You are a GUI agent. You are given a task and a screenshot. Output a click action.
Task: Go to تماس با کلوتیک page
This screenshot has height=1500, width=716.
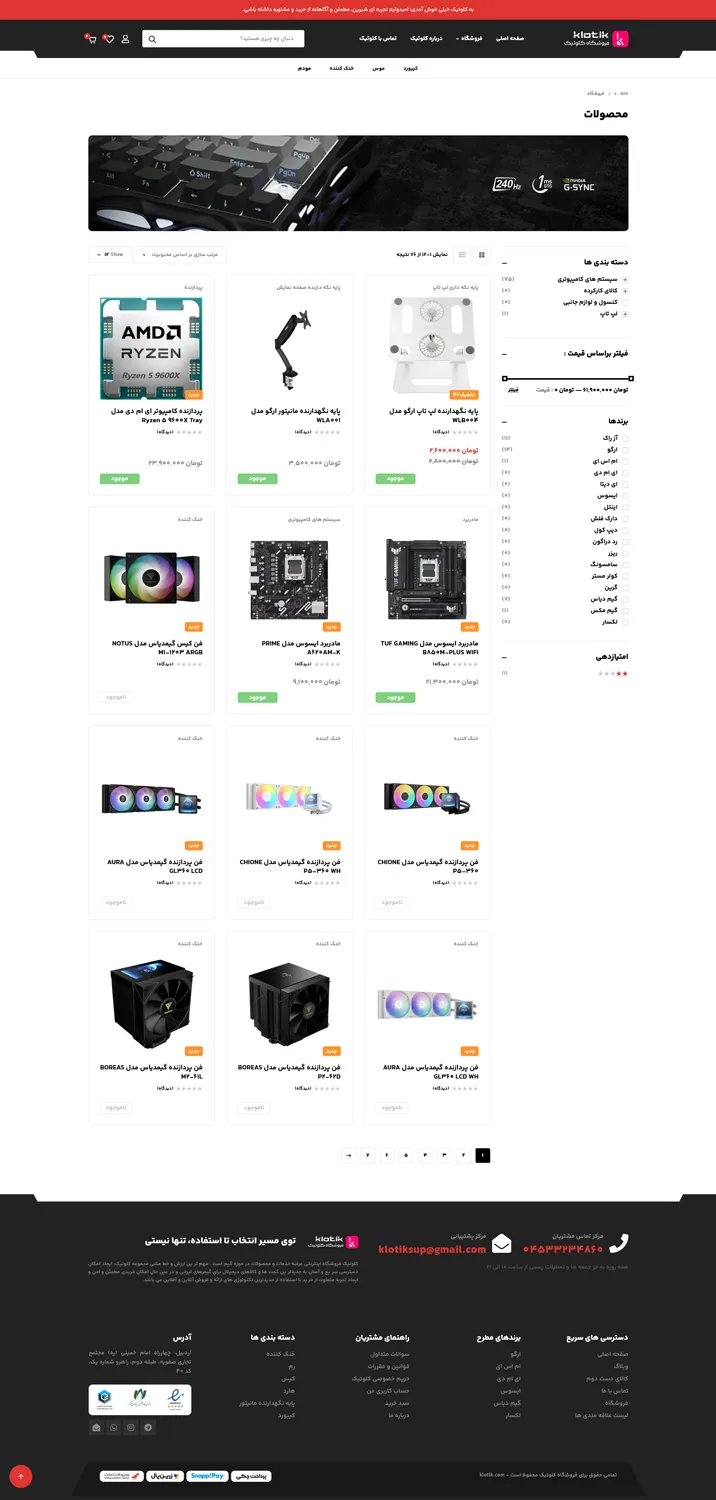(377, 38)
